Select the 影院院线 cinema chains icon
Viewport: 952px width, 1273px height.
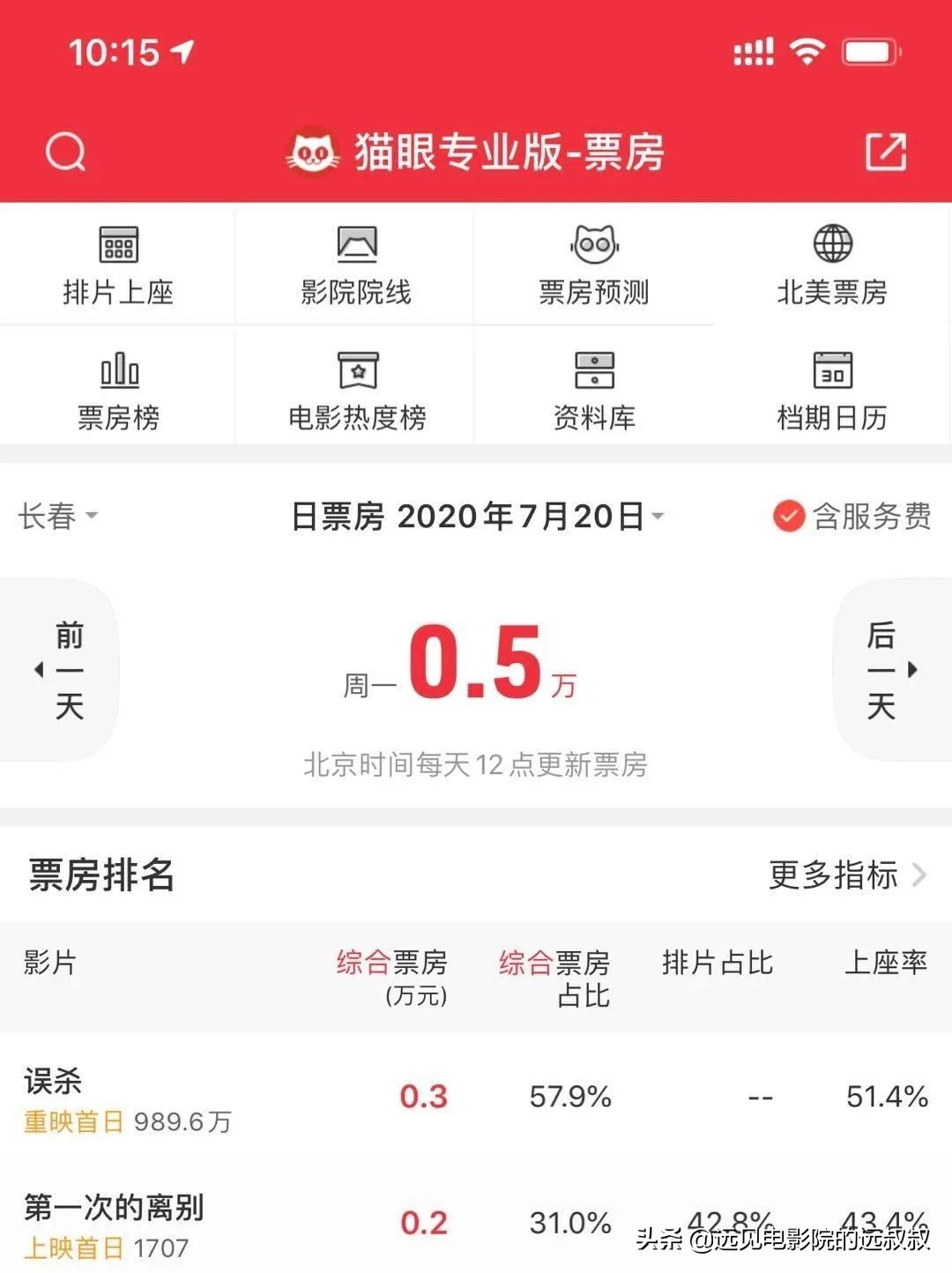coord(357,264)
